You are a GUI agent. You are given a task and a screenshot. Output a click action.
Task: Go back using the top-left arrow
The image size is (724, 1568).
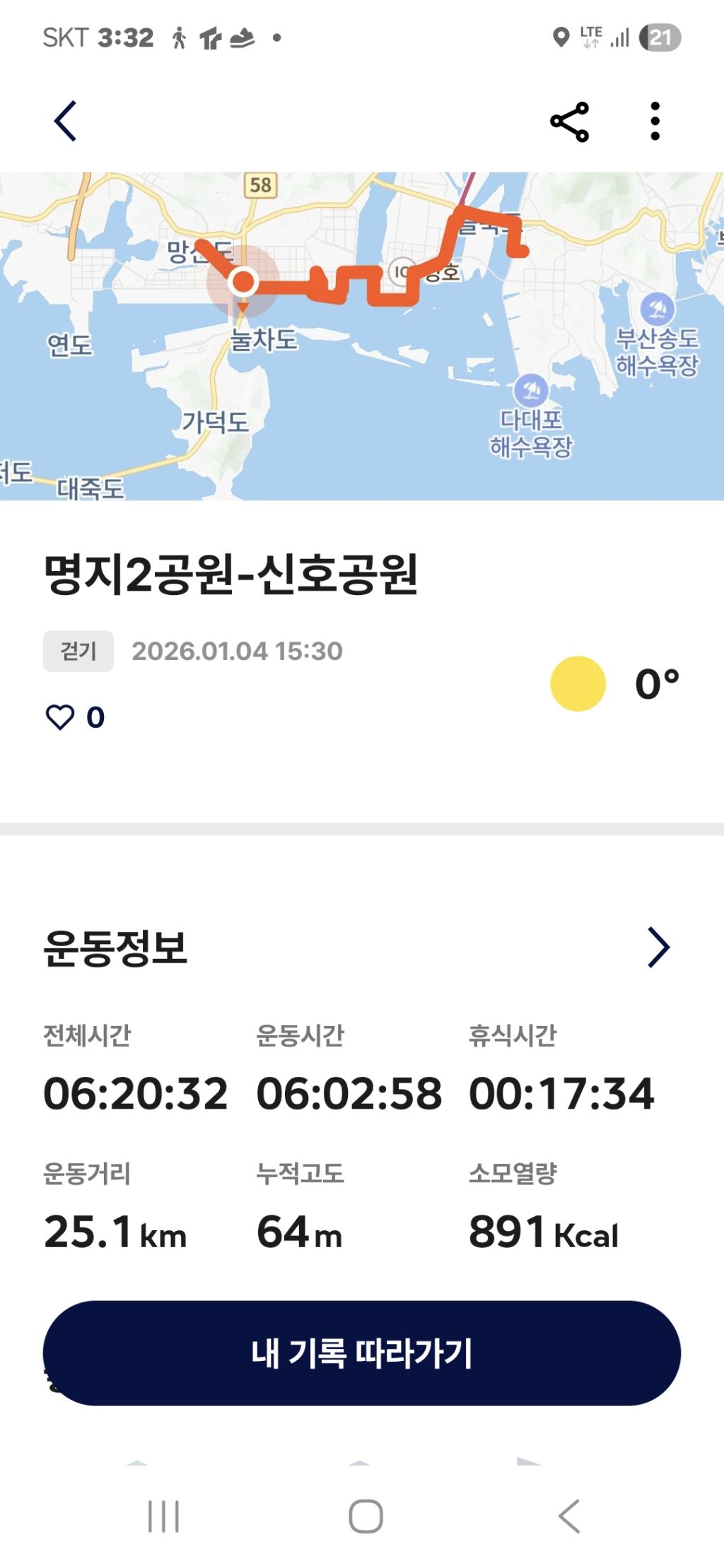click(65, 121)
